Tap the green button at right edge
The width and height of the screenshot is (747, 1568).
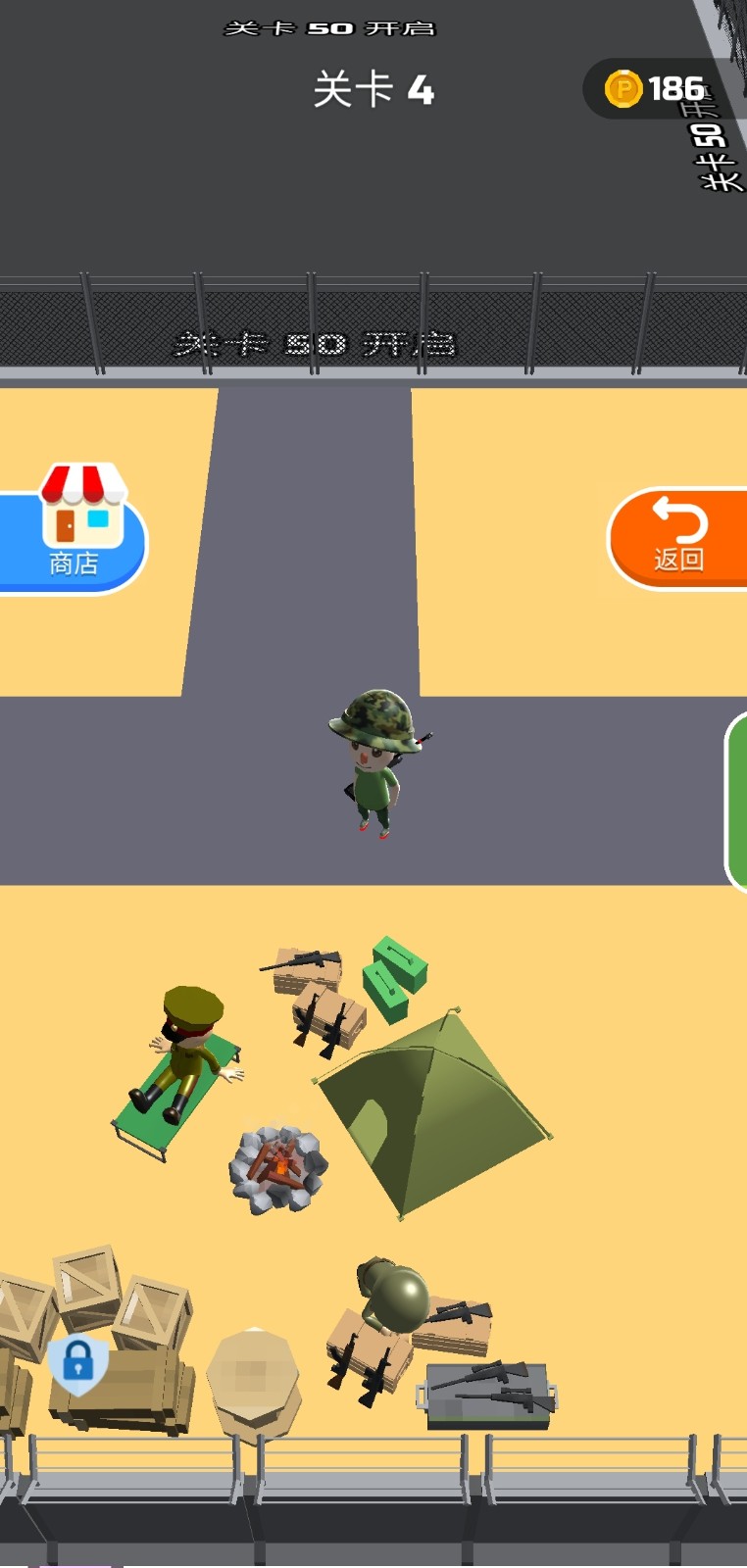pos(736,802)
